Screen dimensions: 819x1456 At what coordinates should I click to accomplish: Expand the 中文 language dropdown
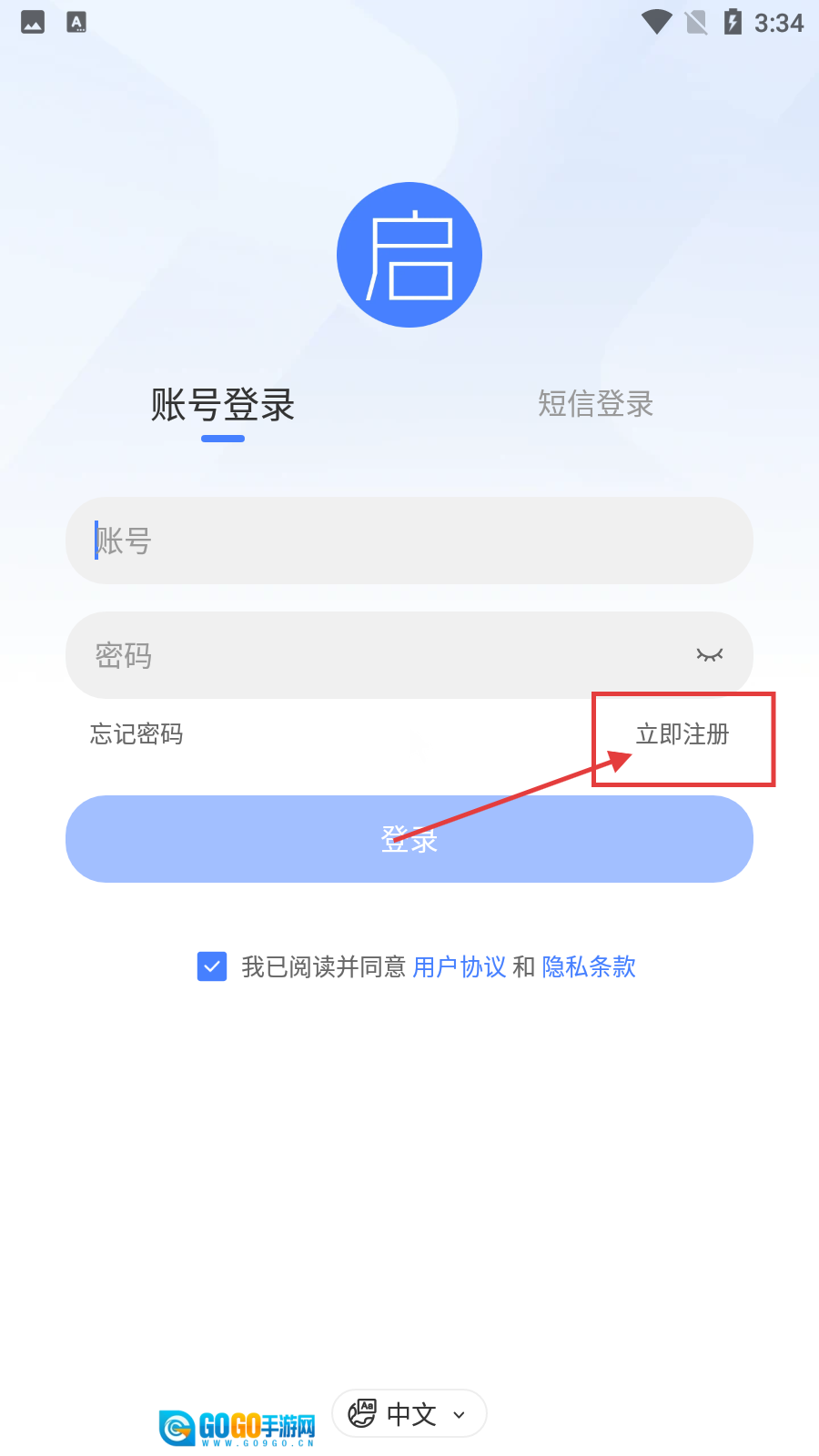click(409, 1414)
